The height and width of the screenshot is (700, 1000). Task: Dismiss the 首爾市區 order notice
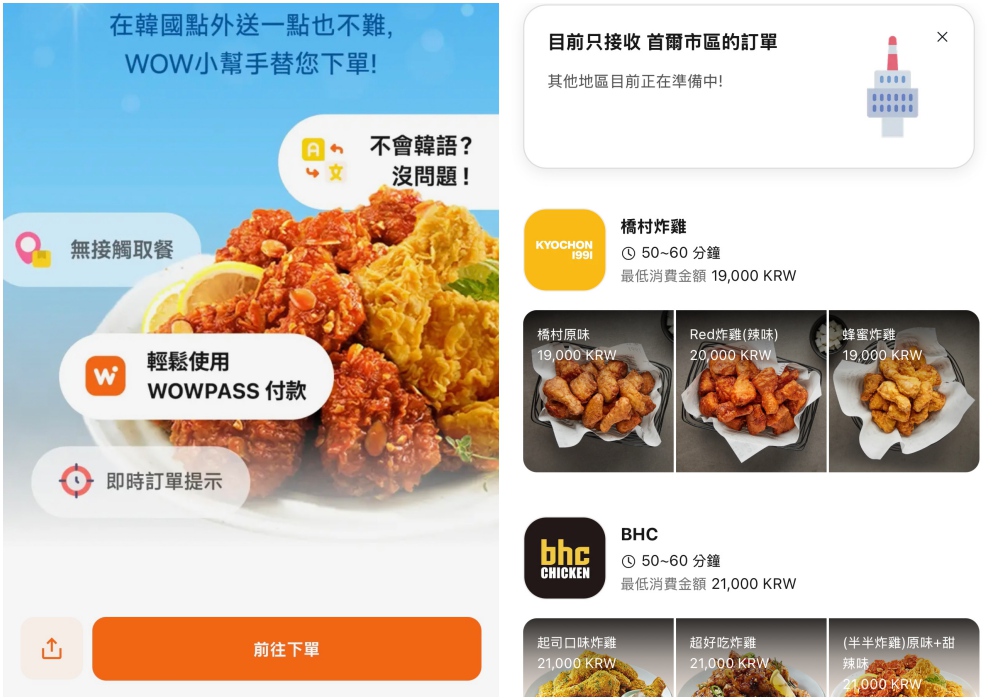[942, 37]
